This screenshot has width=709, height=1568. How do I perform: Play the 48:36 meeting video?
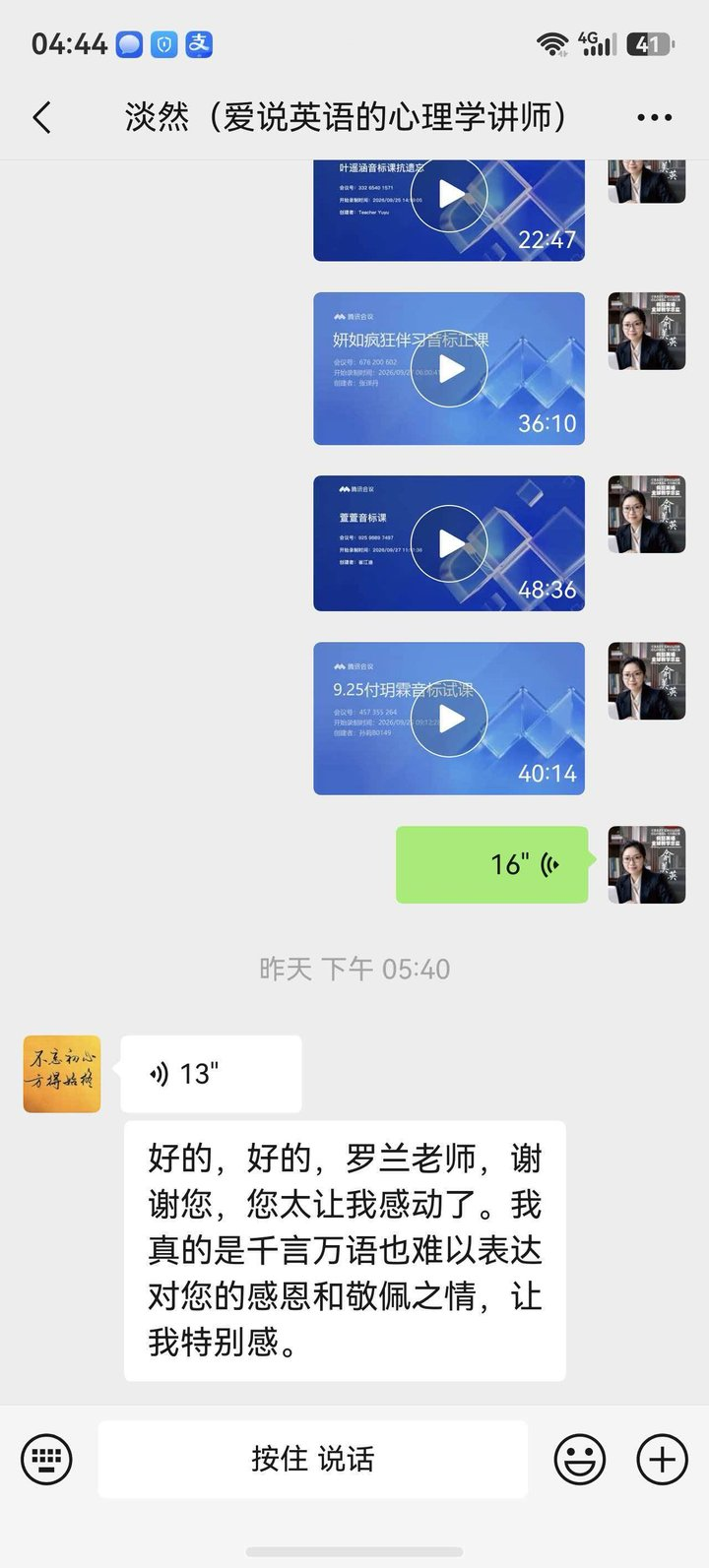[x=449, y=543]
